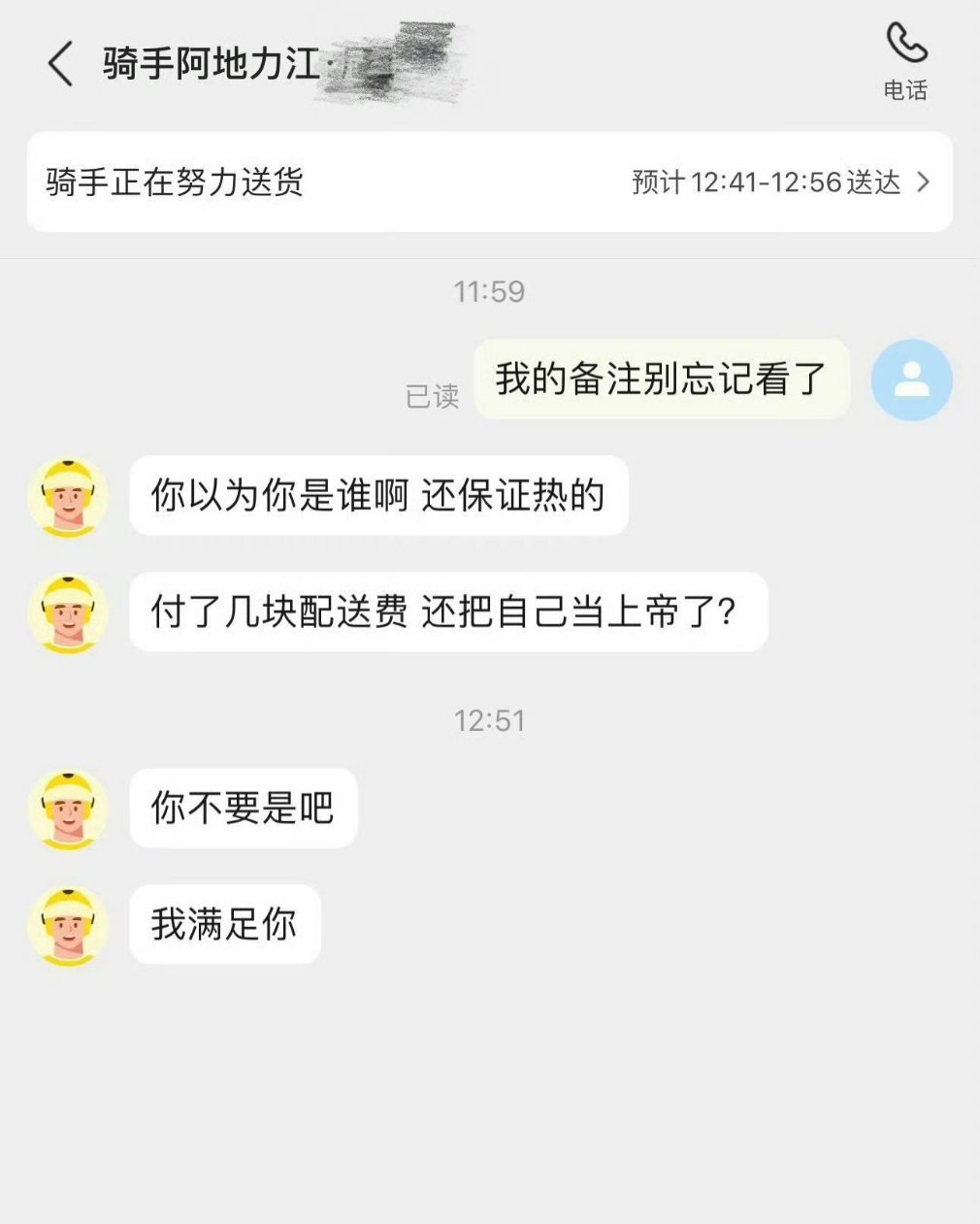Select the rider message '你不要是吧'

(243, 807)
